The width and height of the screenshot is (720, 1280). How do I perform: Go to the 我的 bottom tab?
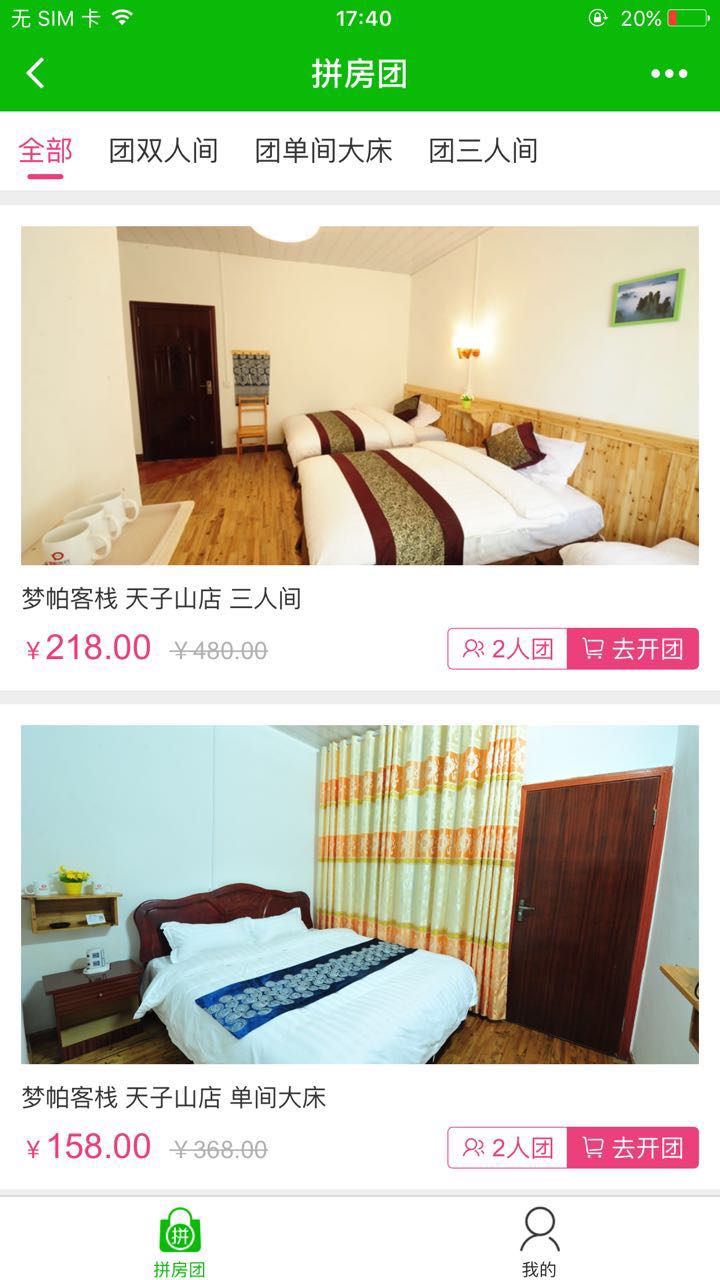539,1242
